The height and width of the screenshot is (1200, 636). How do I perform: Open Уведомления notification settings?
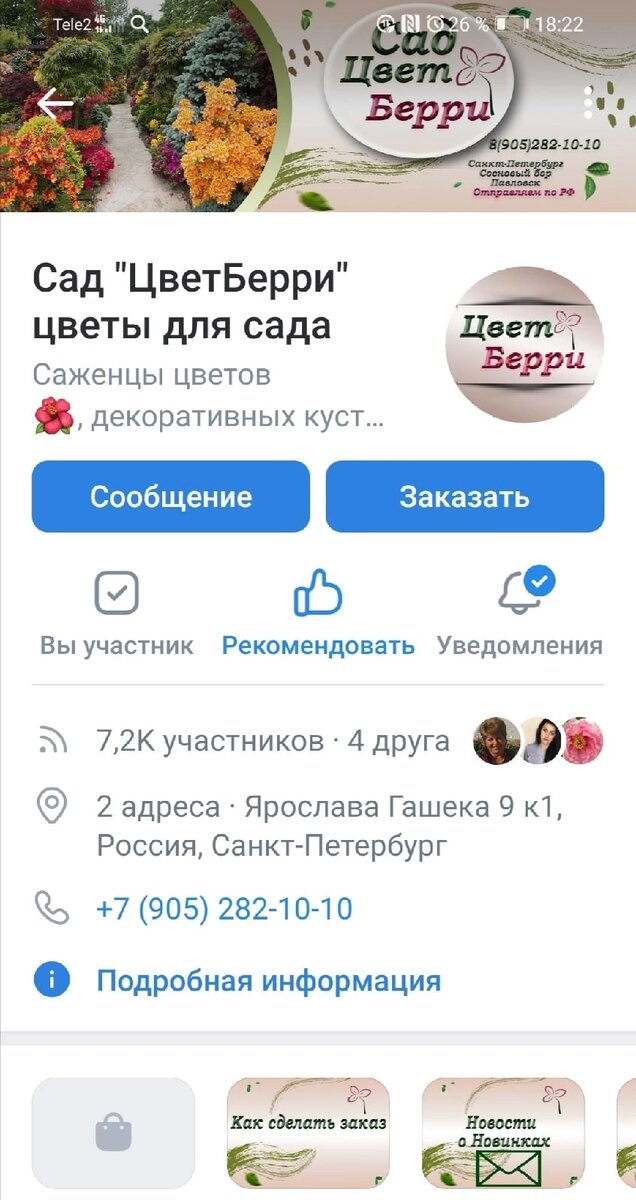pos(520,613)
